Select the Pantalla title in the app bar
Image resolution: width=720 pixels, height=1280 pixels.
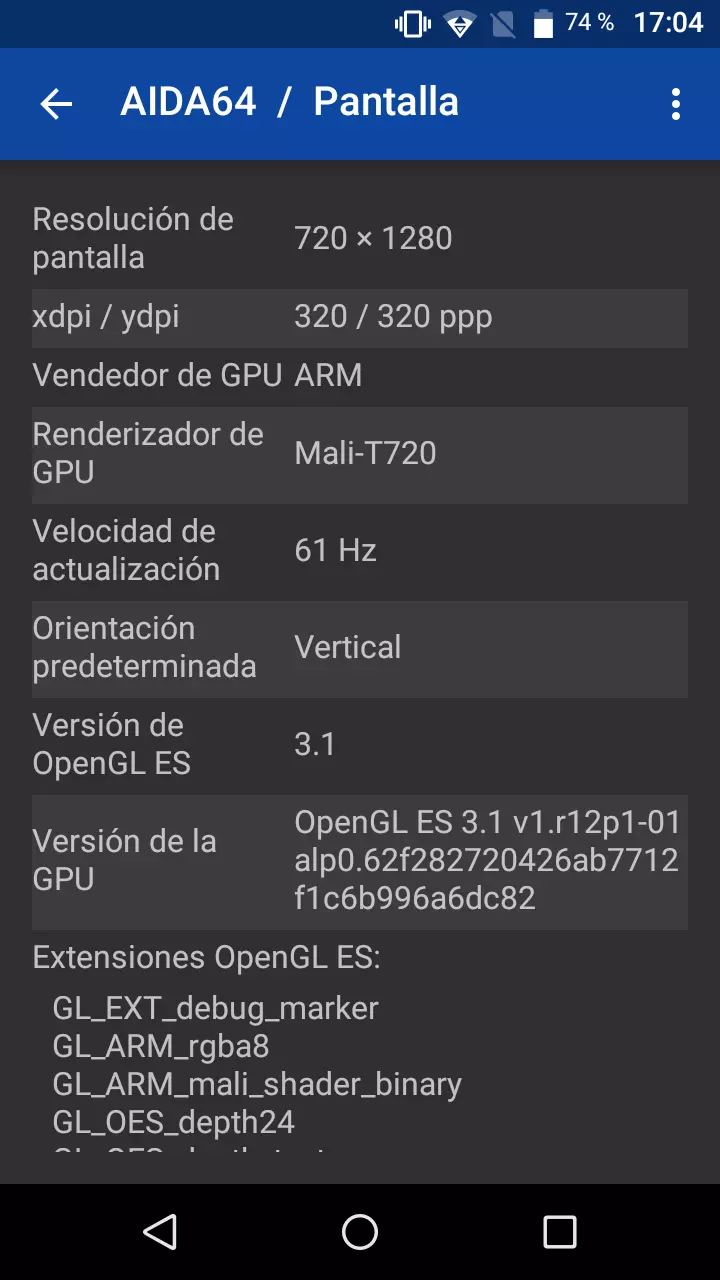pyautogui.click(x=385, y=102)
